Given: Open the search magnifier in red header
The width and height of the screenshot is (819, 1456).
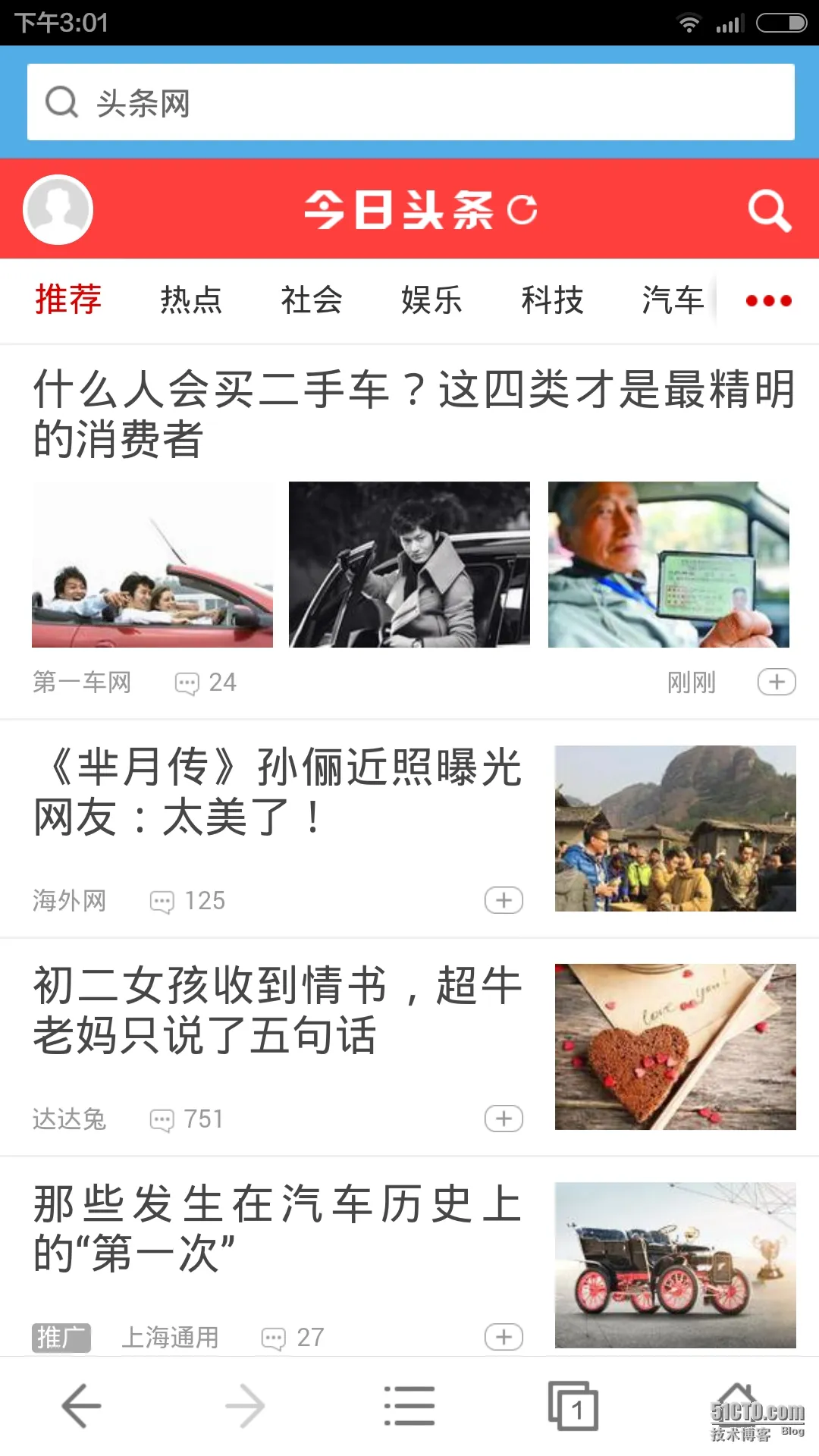Looking at the screenshot, I should [x=769, y=210].
